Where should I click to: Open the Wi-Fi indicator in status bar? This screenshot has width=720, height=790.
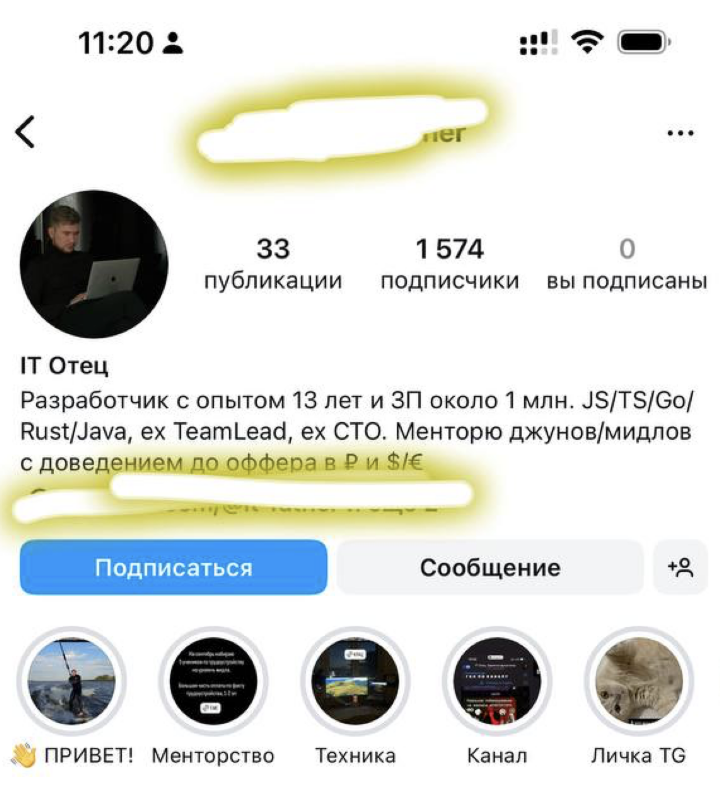coord(588,43)
